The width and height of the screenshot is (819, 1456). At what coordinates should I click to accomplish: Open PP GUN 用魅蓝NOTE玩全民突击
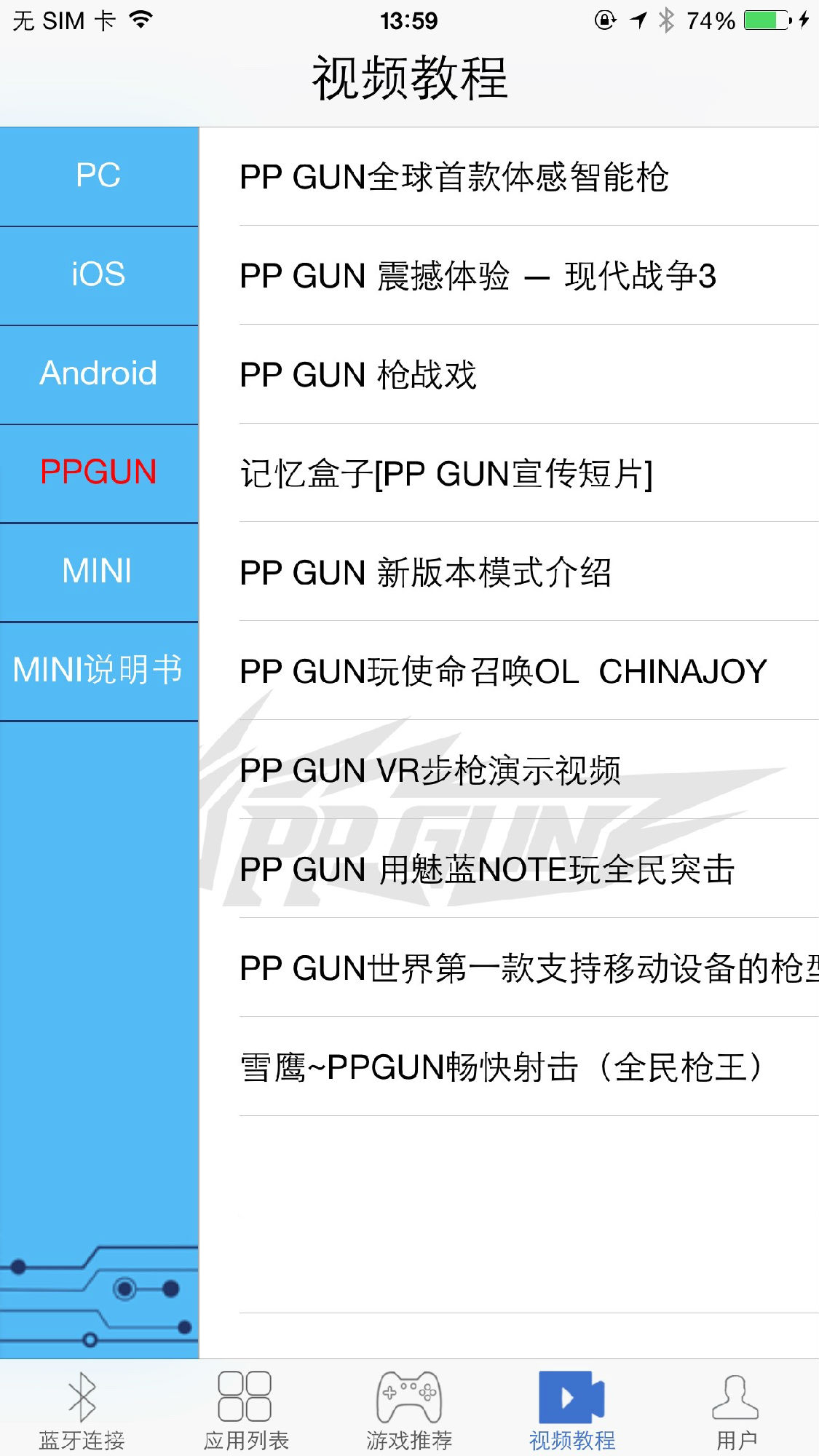(x=509, y=869)
